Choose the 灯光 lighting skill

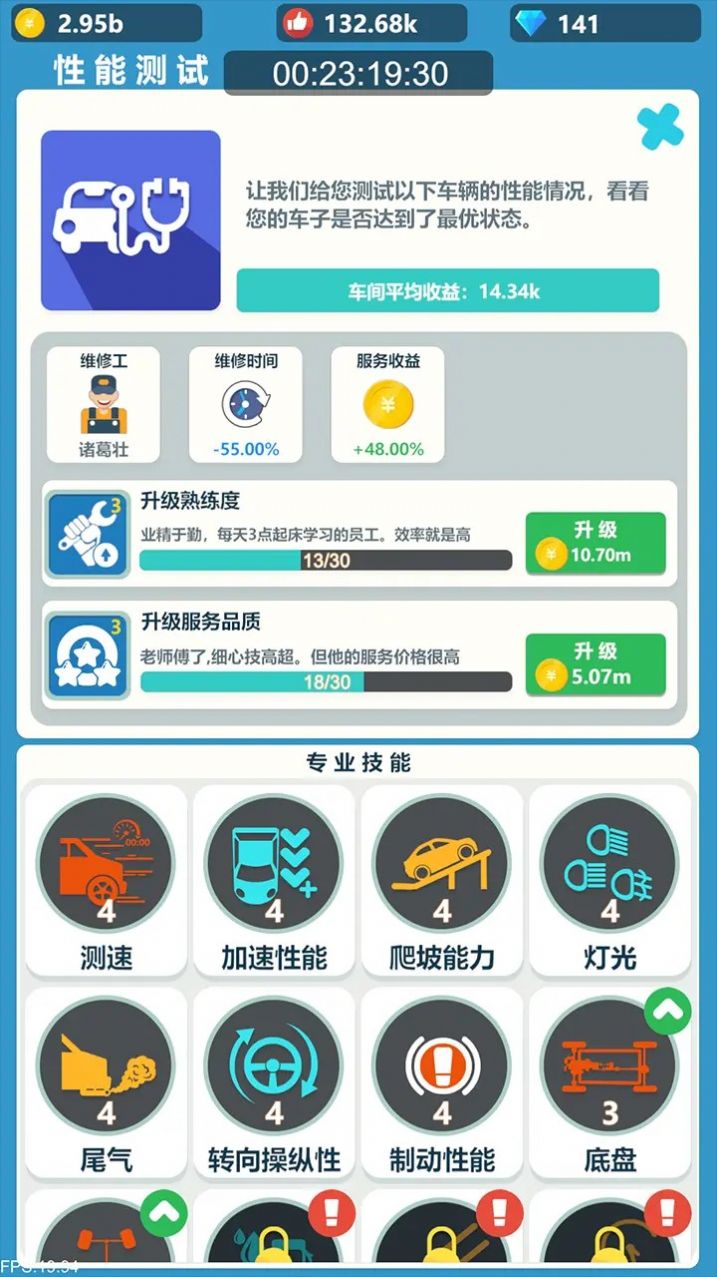click(x=610, y=881)
